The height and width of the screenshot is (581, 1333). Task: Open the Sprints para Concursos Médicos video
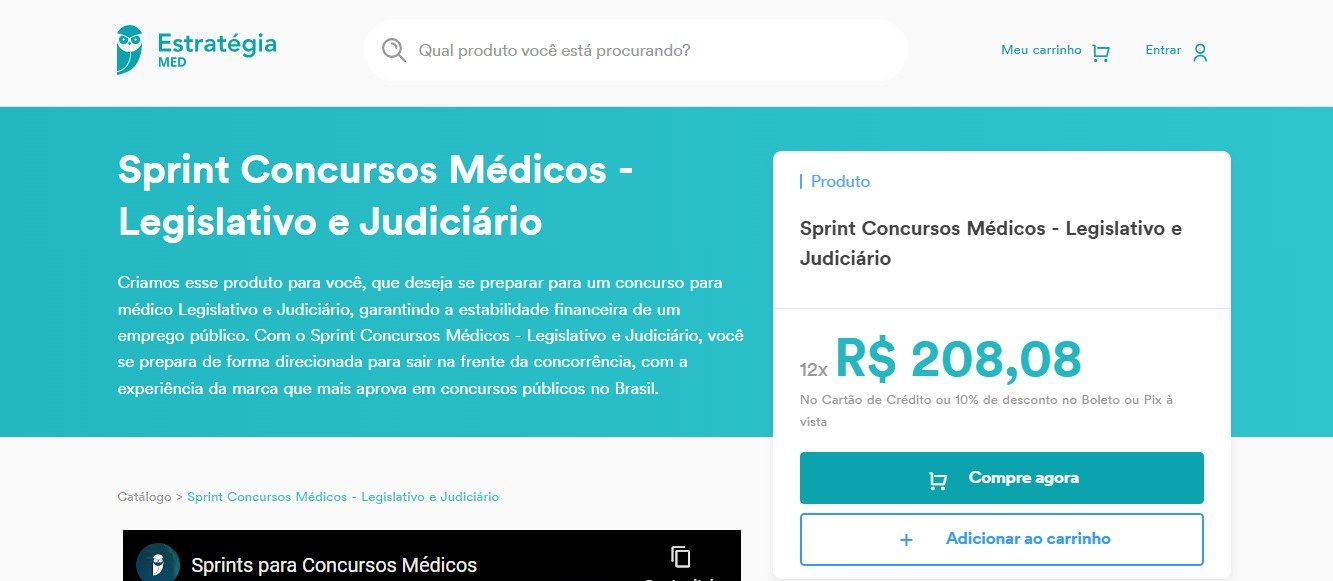[x=334, y=565]
